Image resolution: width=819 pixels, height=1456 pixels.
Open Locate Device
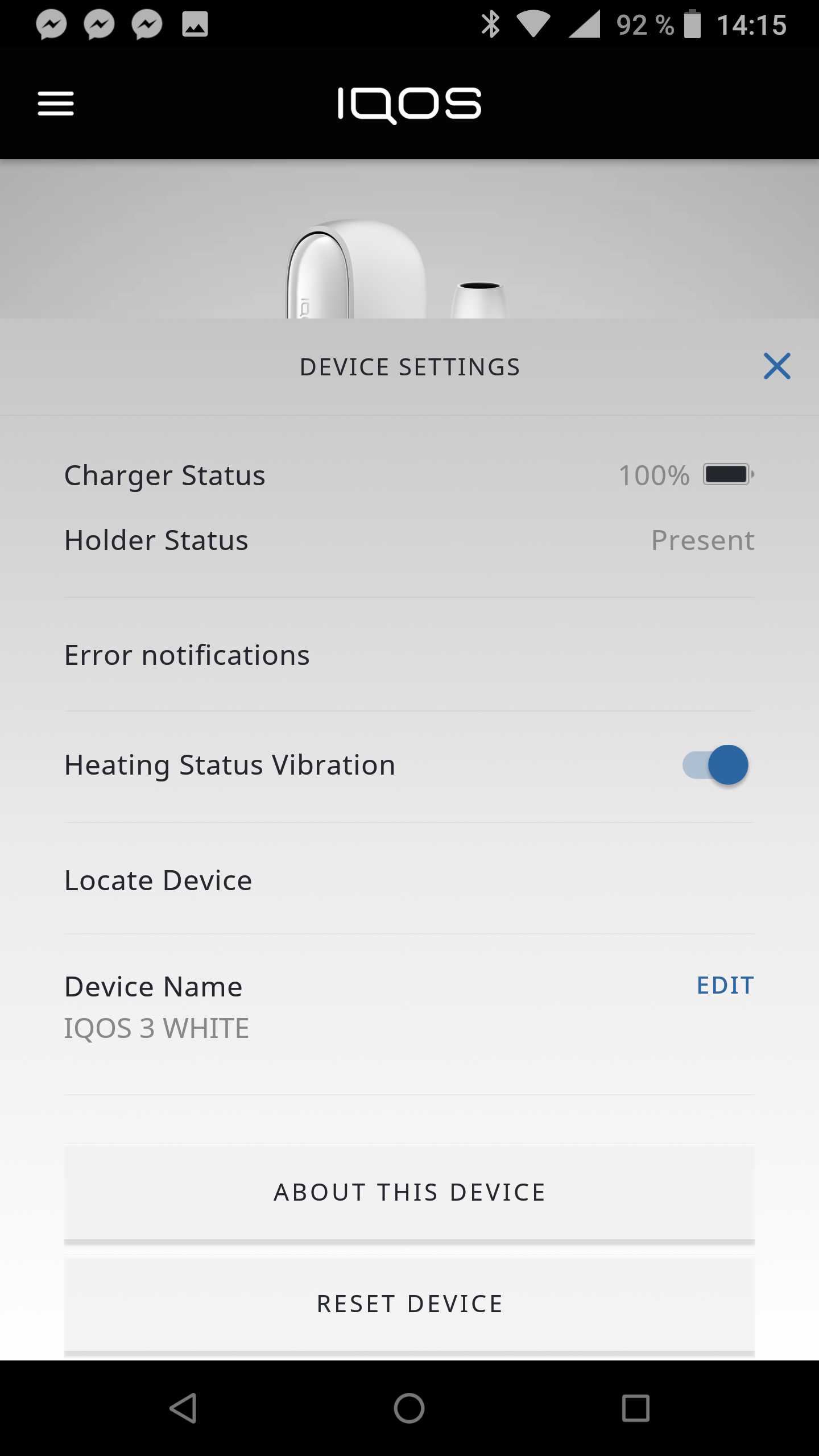[x=409, y=879]
